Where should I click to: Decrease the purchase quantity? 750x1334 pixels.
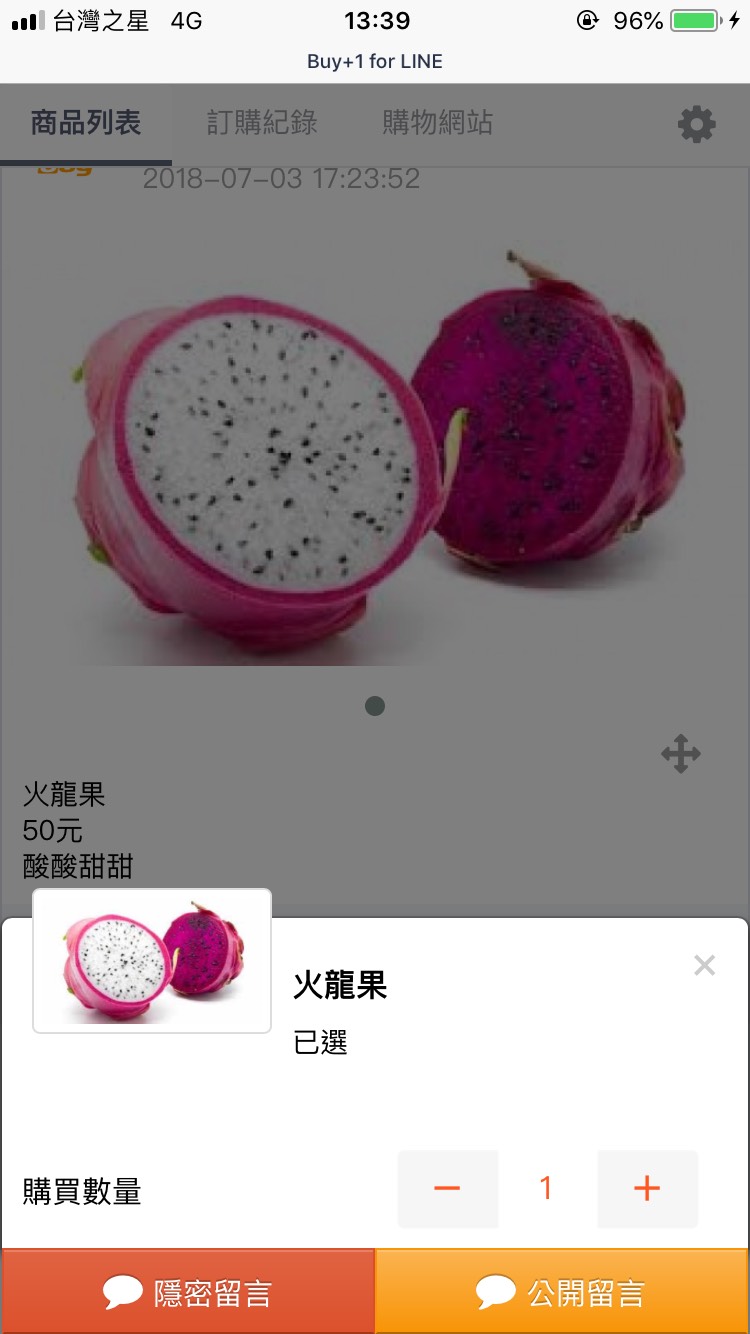(x=447, y=1189)
